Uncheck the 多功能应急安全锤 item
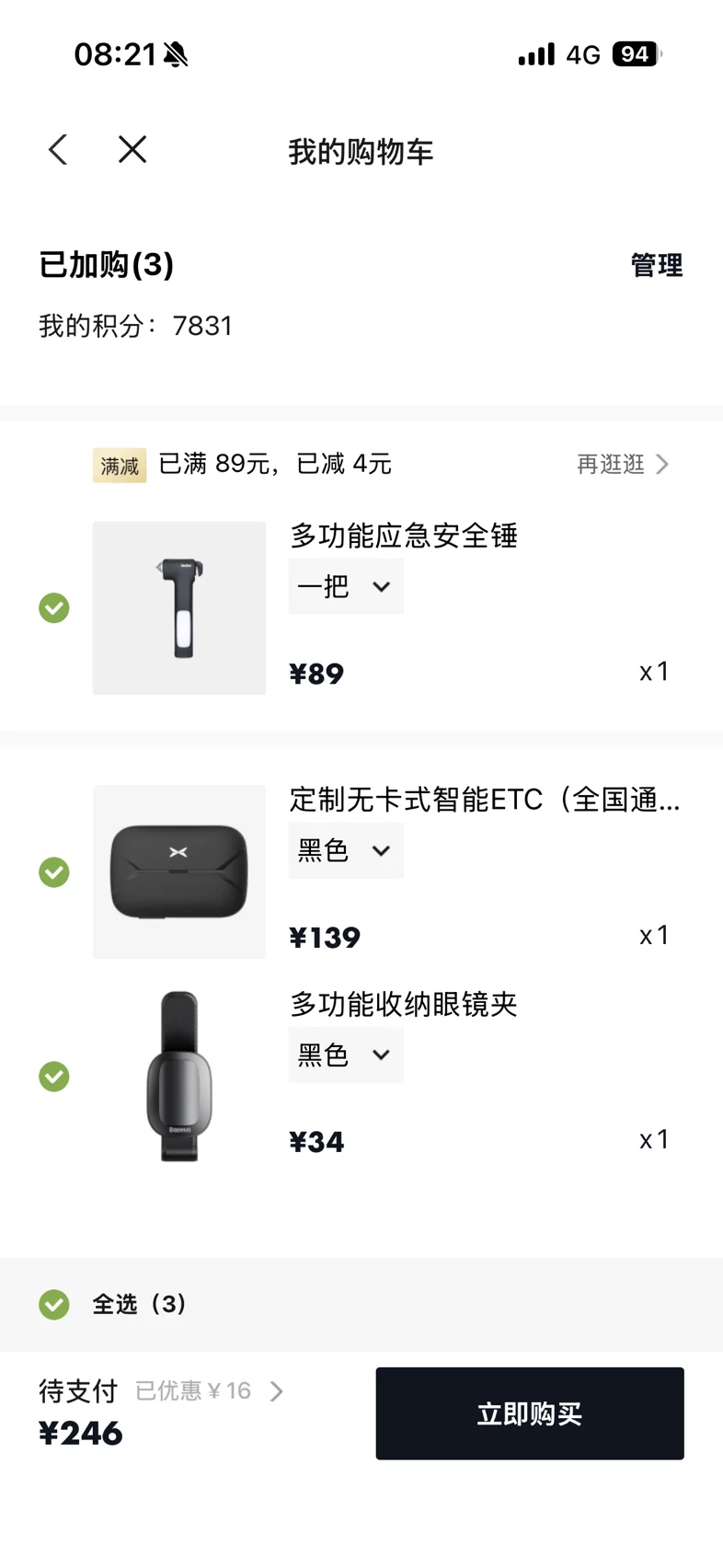The height and width of the screenshot is (1568, 723). (54, 607)
